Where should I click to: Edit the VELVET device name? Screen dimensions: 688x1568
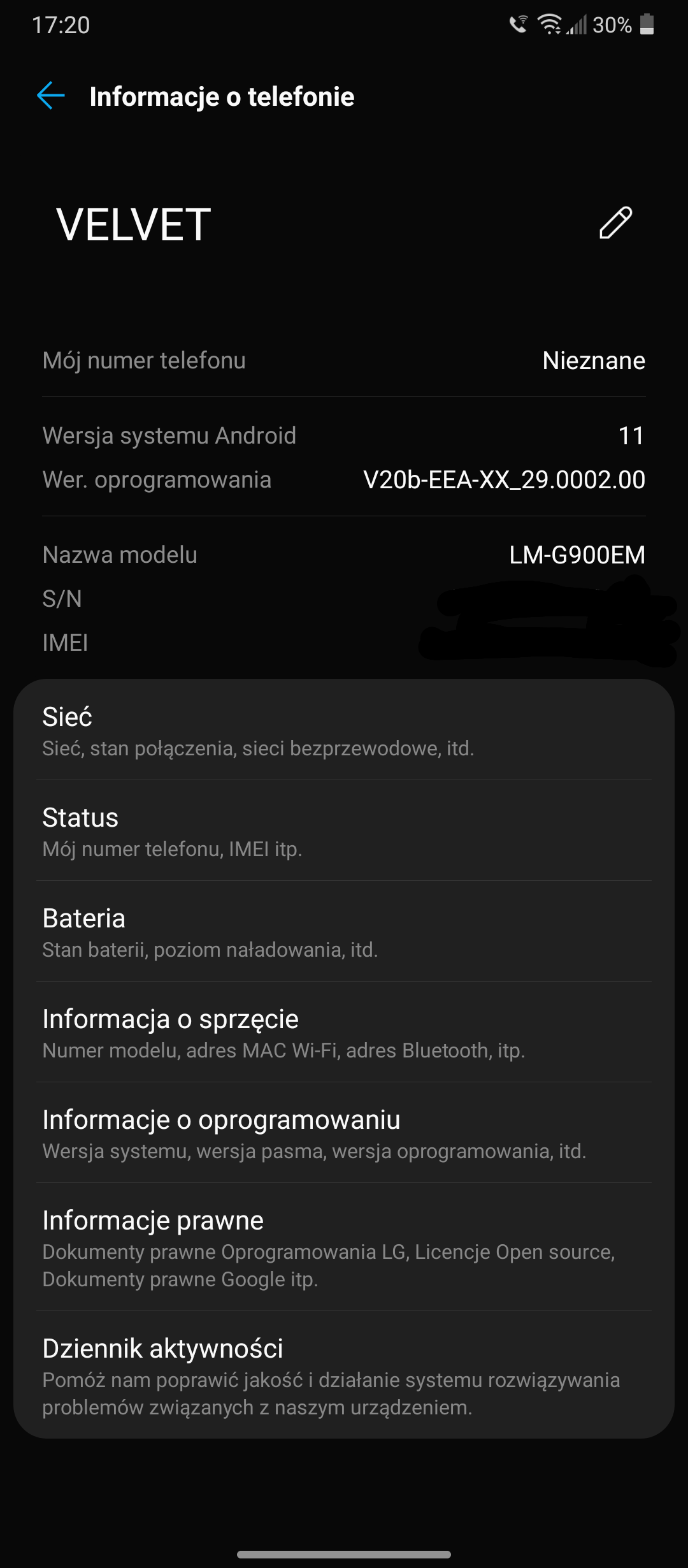pos(615,223)
